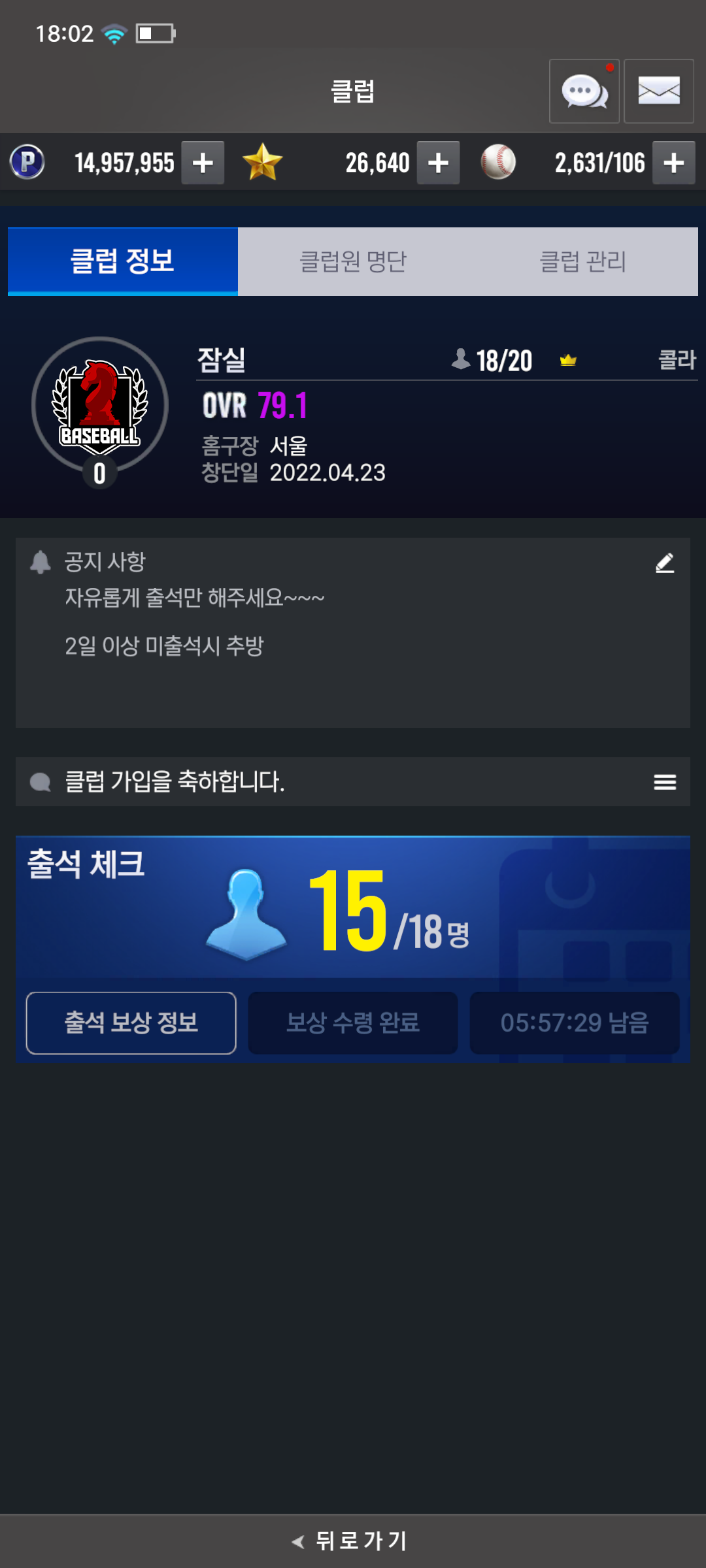Image resolution: width=706 pixels, height=1568 pixels.
Task: Add more stars with the plus button
Action: tap(438, 163)
